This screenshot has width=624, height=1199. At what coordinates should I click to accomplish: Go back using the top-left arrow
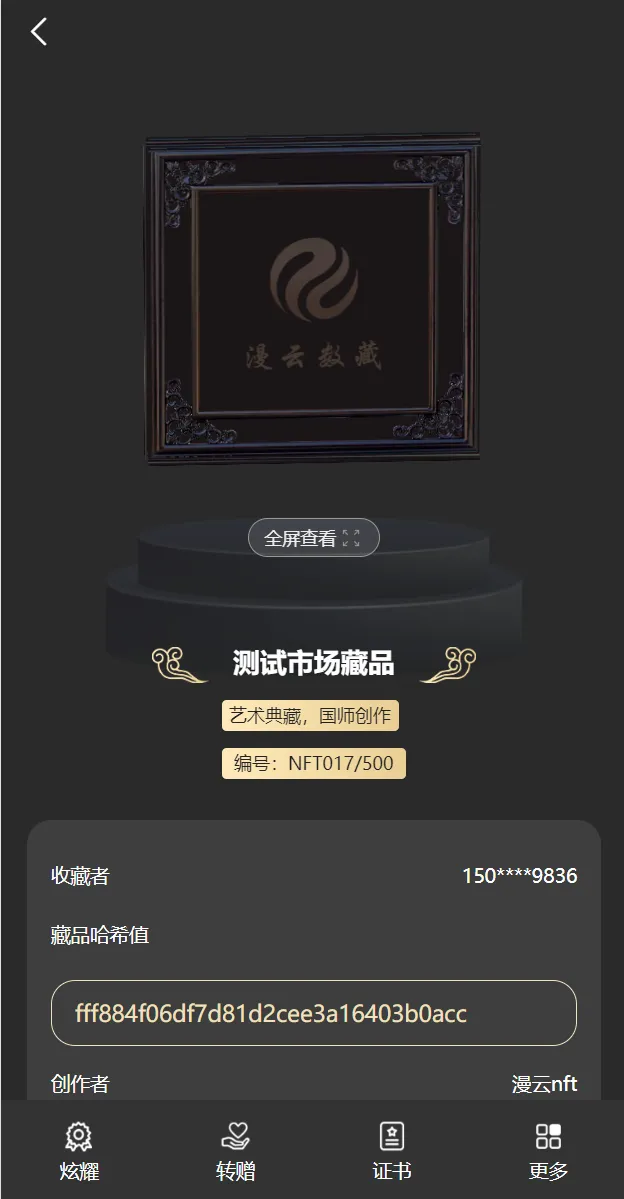[39, 32]
